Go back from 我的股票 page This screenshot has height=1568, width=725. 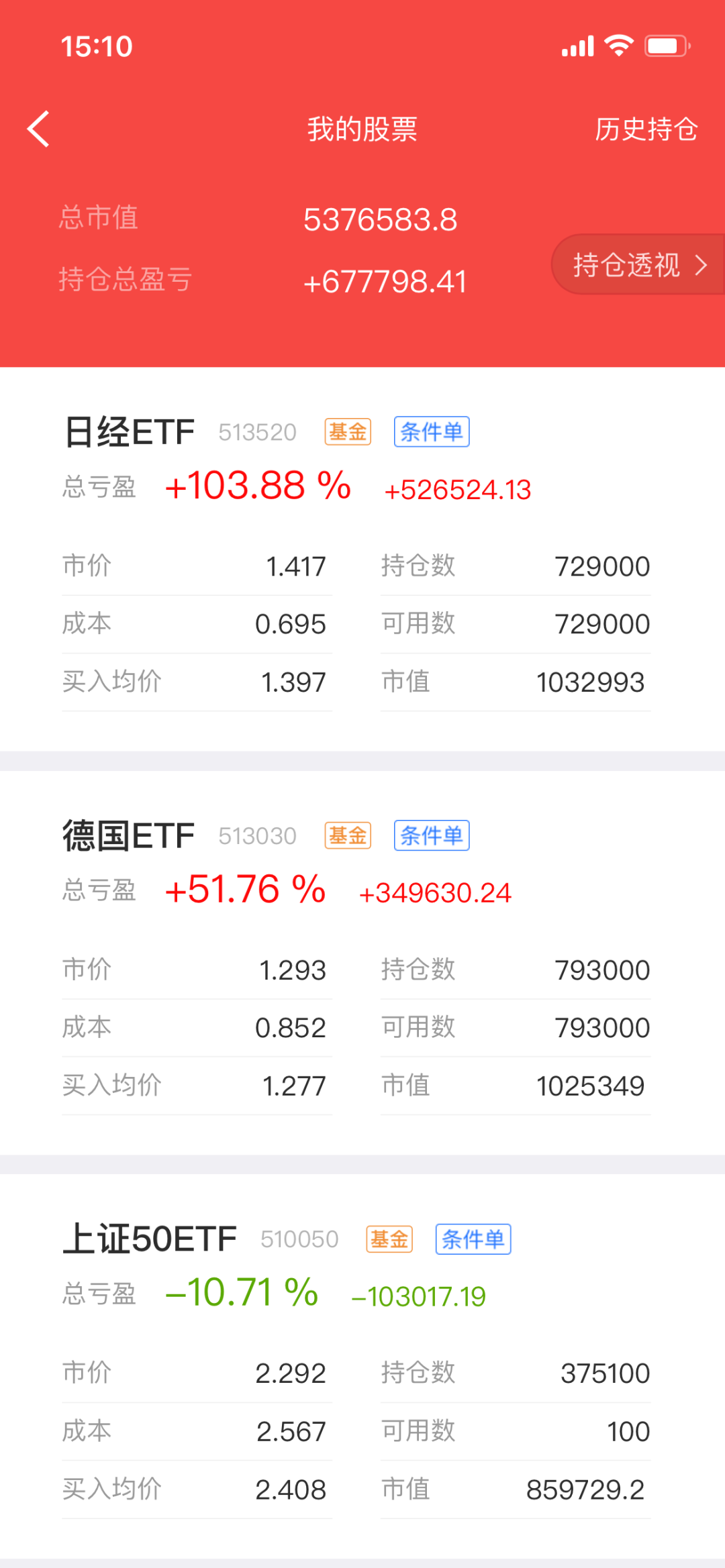(39, 129)
